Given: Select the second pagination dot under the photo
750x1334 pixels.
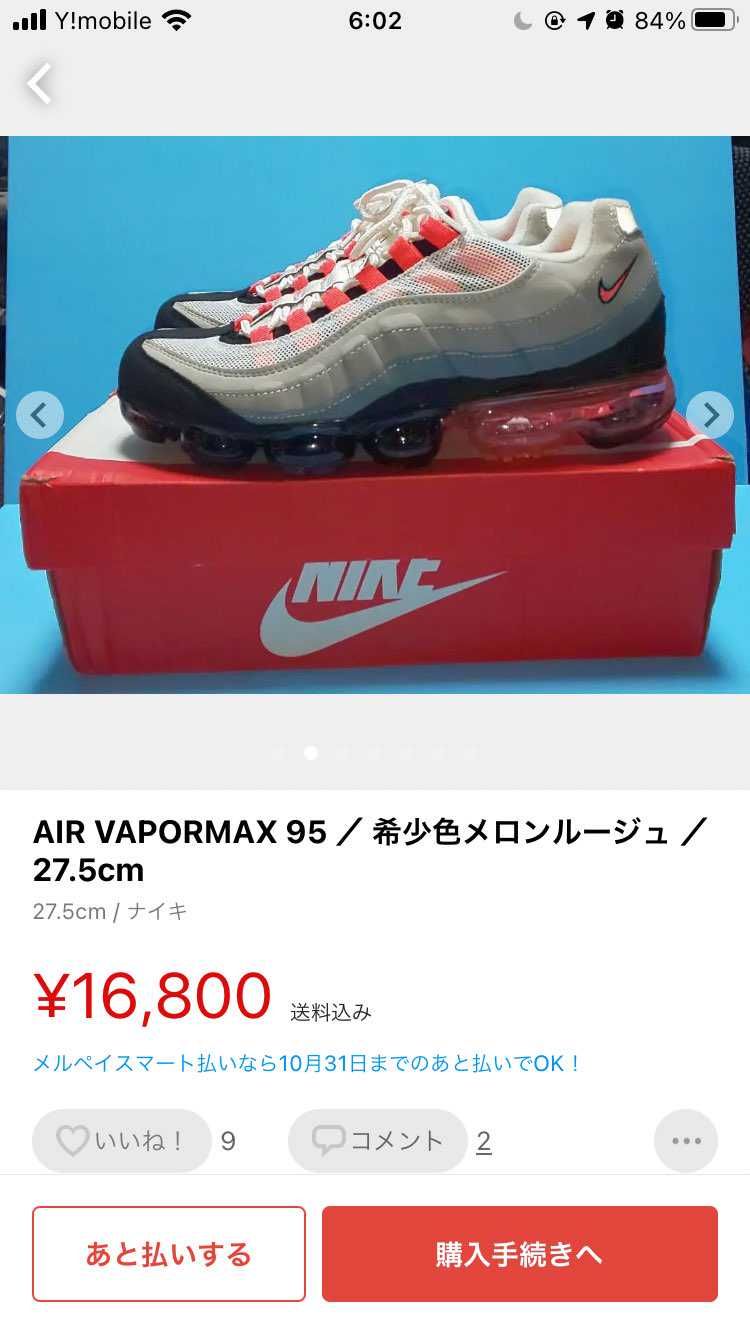Looking at the screenshot, I should coord(311,755).
